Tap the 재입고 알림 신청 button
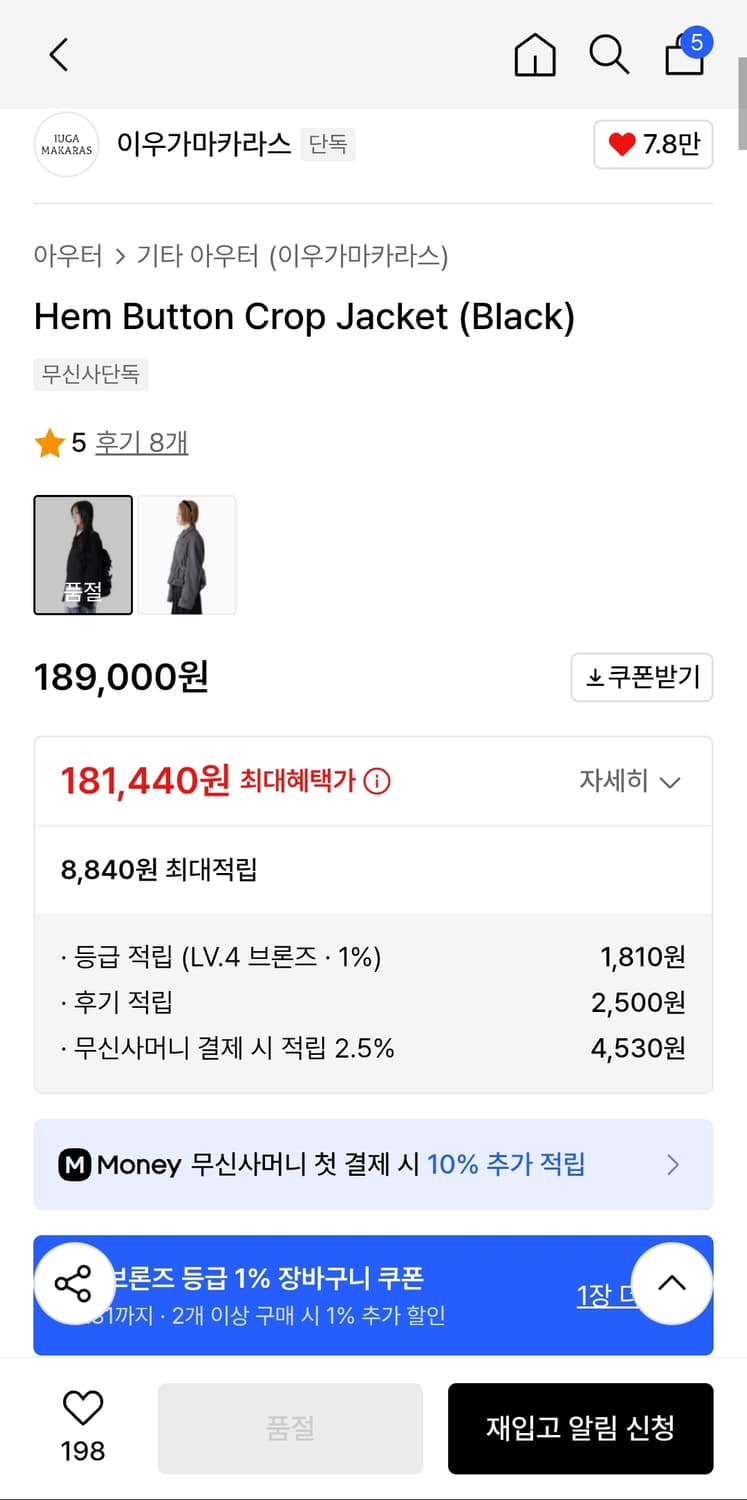 click(581, 1428)
